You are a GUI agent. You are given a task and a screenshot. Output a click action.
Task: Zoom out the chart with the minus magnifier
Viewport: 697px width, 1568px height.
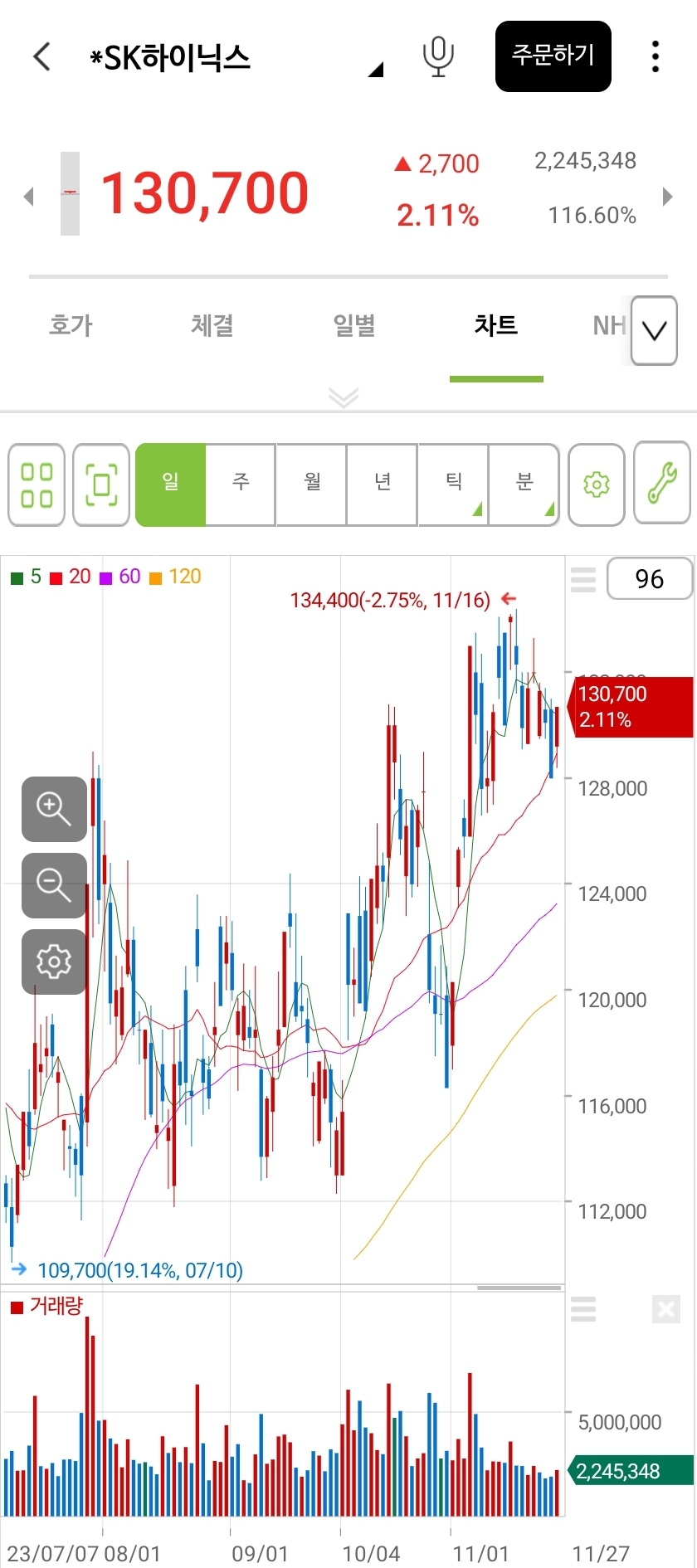54,885
